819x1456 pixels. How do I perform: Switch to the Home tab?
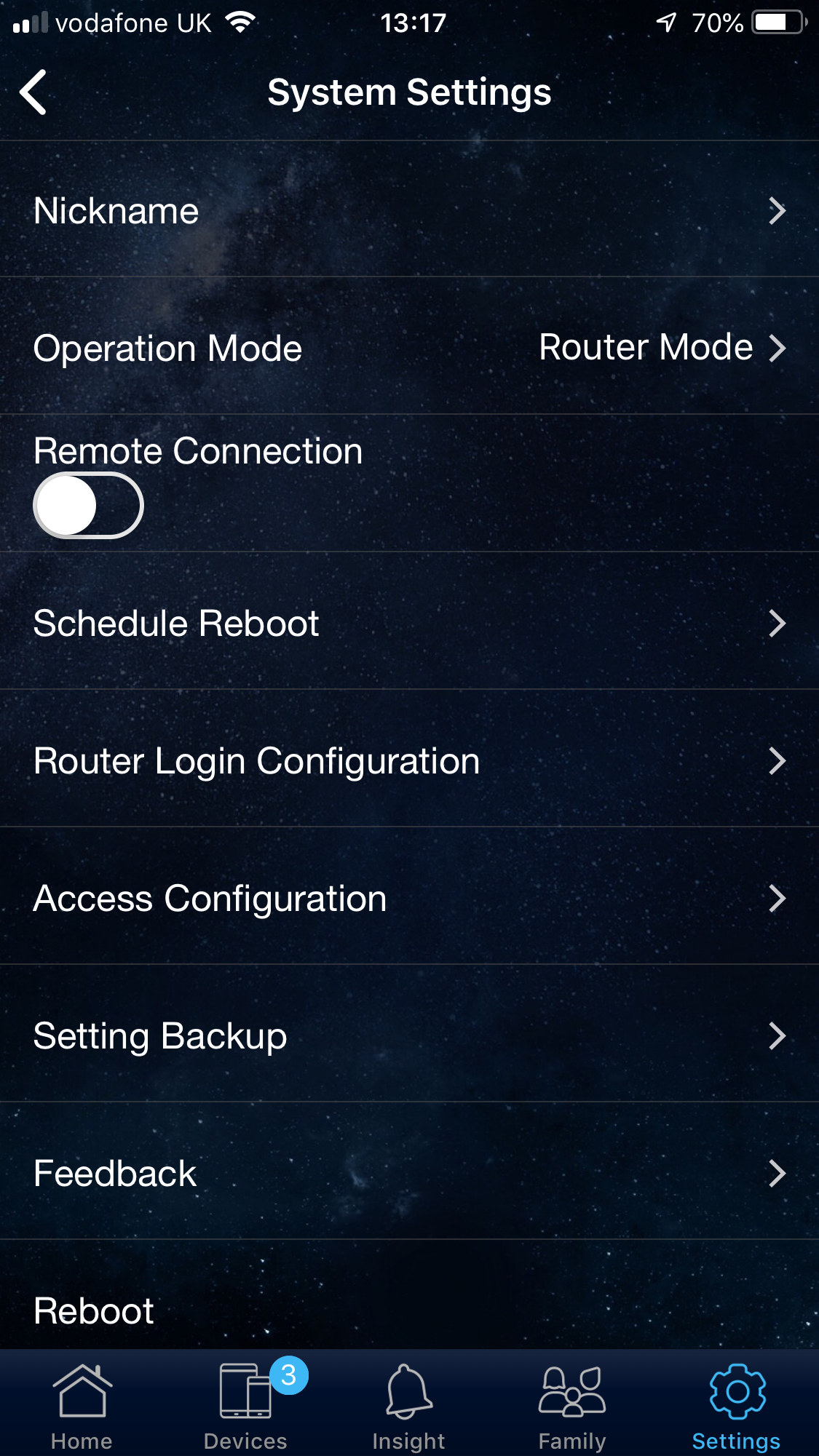(82, 1406)
